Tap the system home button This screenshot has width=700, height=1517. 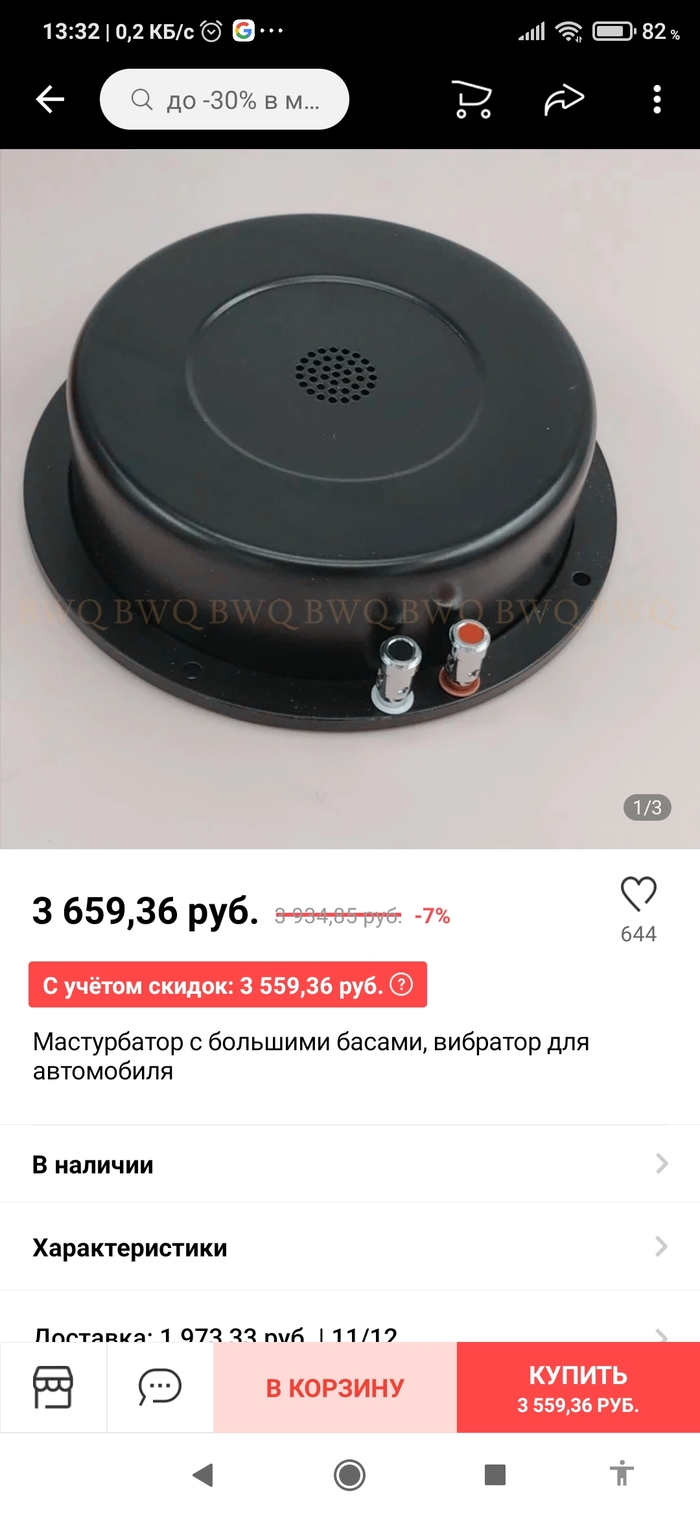tap(349, 1474)
